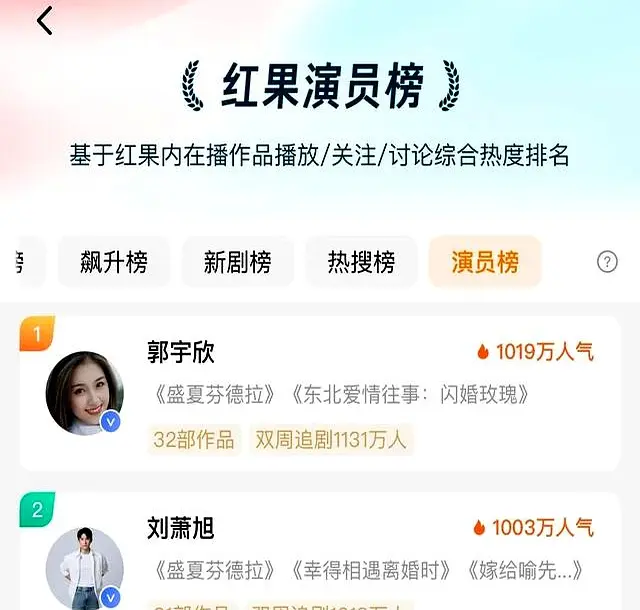
Task: Switch to the 新剧榜 tab
Action: point(238,262)
